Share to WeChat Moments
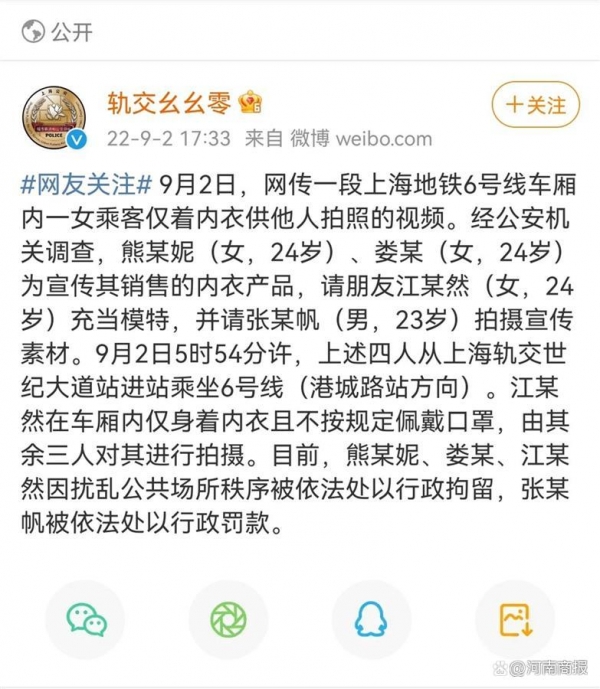Viewport: 600px width, 689px height. [x=228, y=620]
